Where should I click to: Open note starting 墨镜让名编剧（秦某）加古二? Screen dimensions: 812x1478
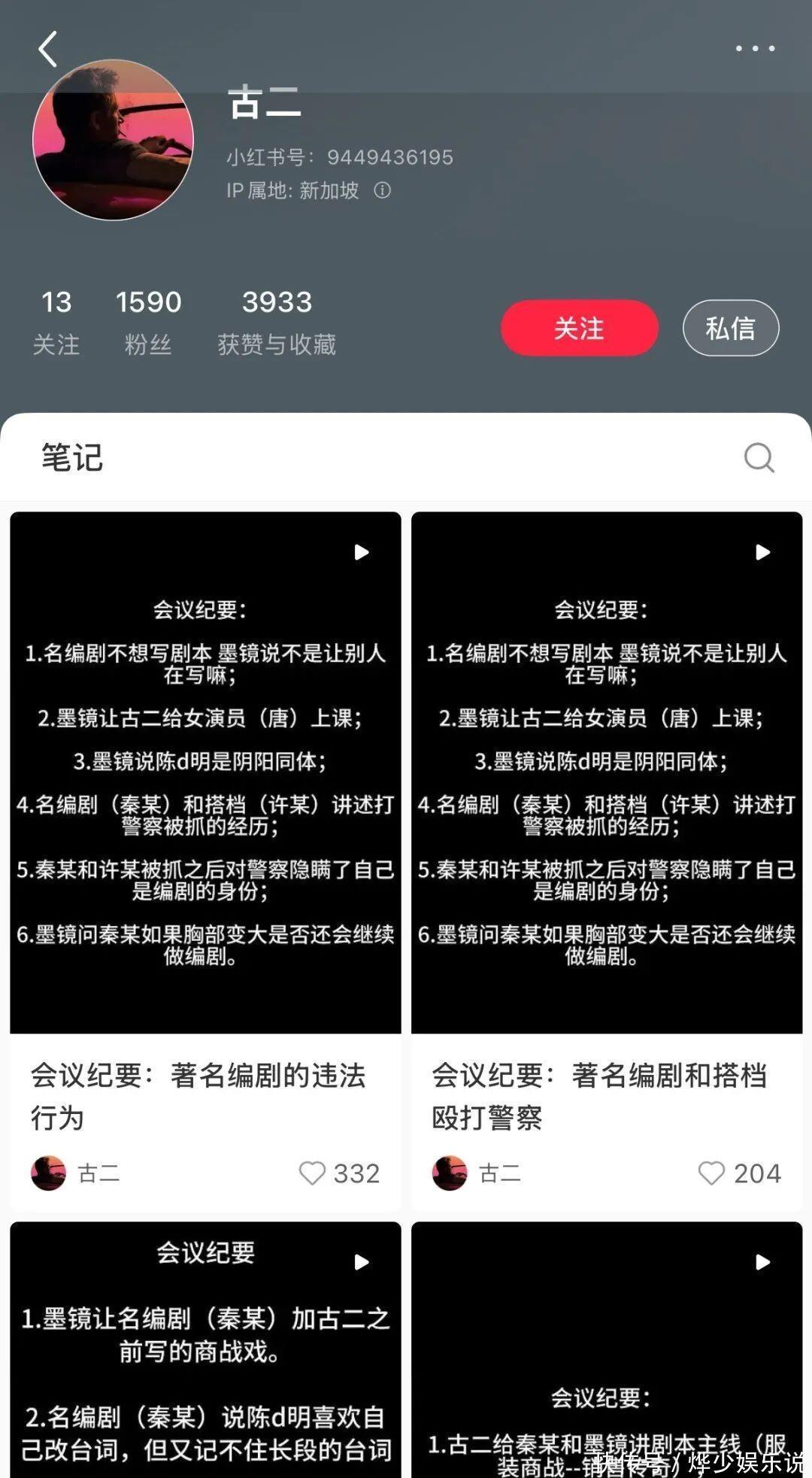click(205, 1350)
